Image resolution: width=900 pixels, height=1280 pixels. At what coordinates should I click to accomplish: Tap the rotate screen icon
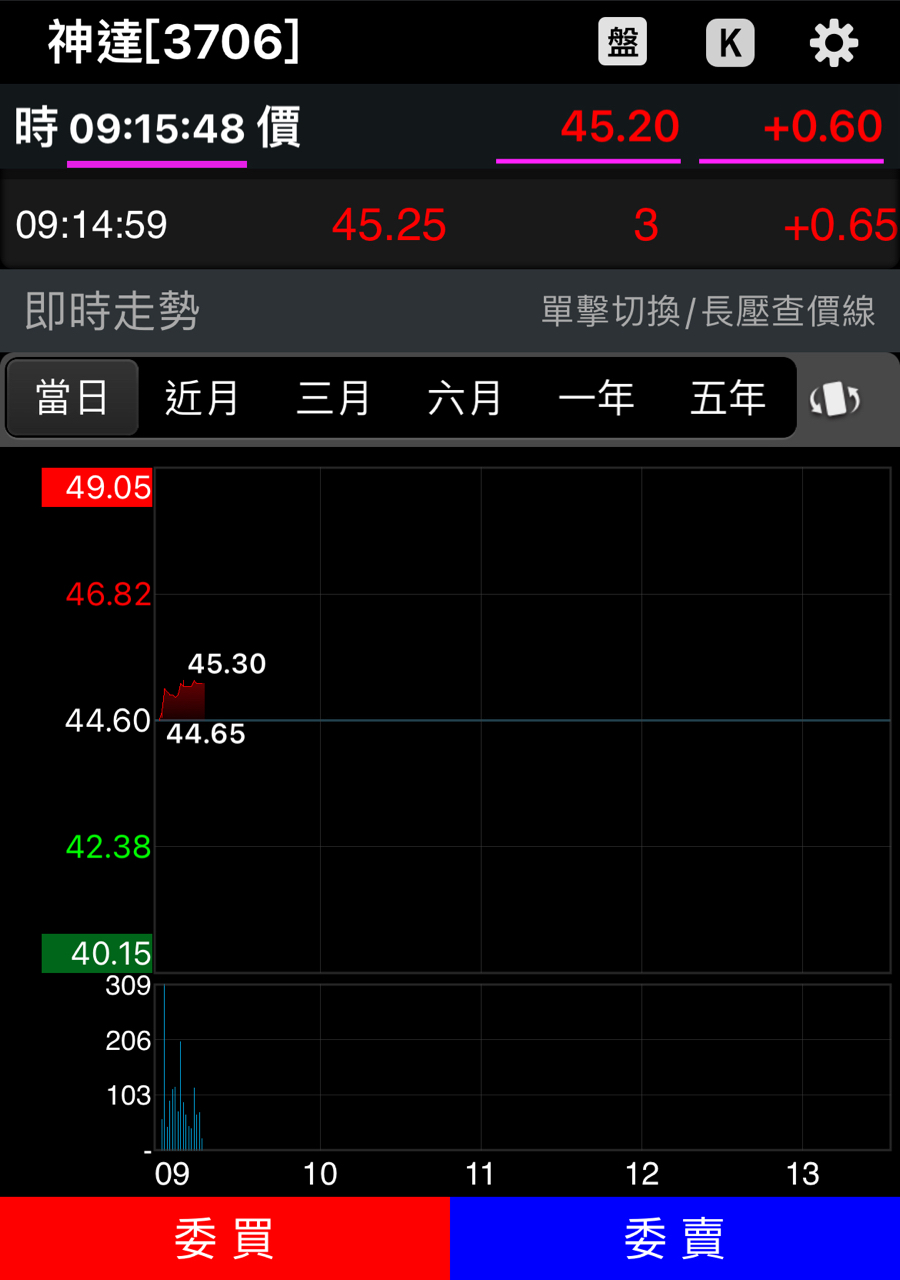pyautogui.click(x=835, y=400)
